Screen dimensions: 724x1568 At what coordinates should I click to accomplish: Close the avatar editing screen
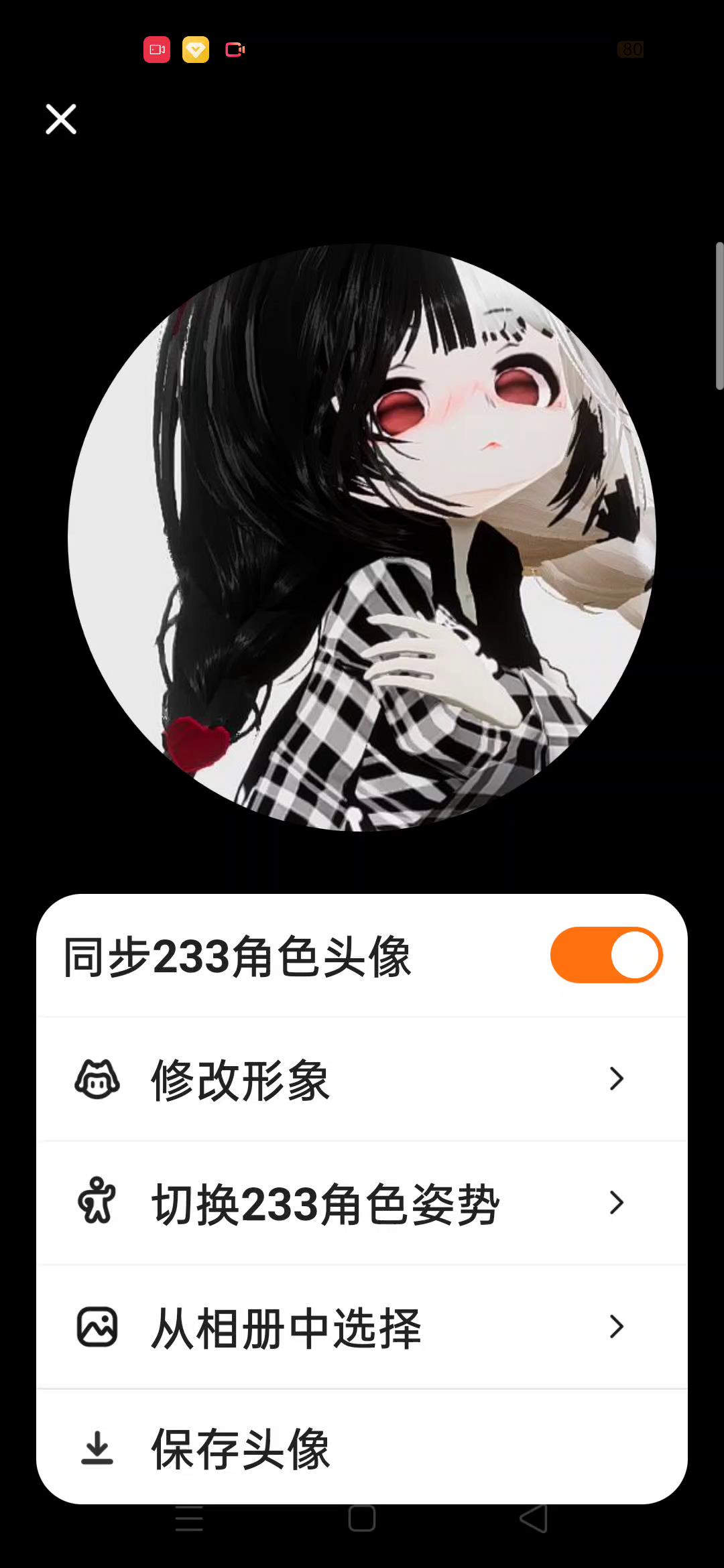61,119
